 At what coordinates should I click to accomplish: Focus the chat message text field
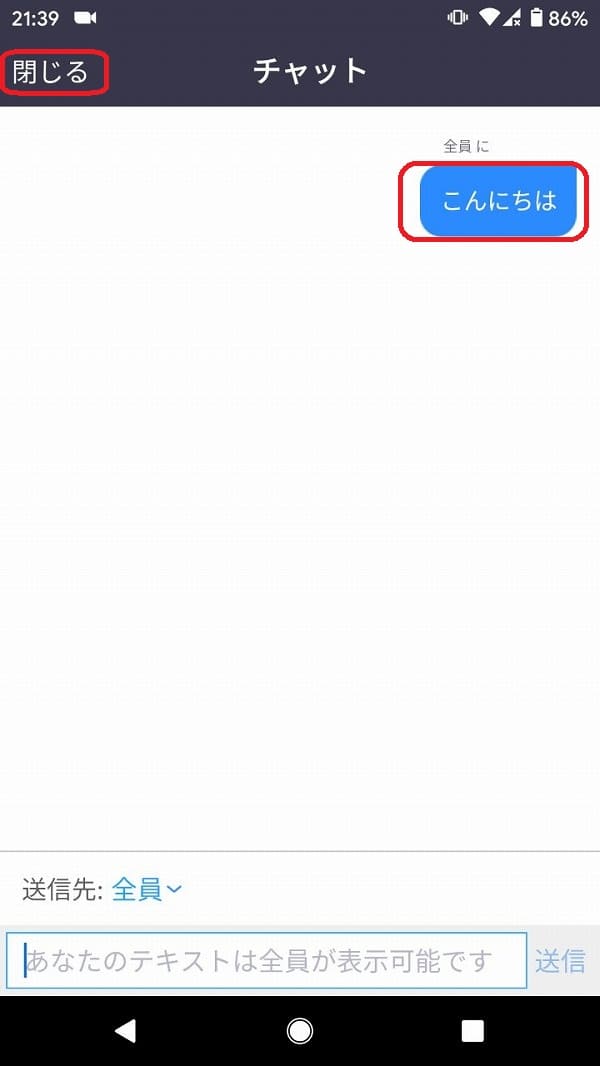267,961
